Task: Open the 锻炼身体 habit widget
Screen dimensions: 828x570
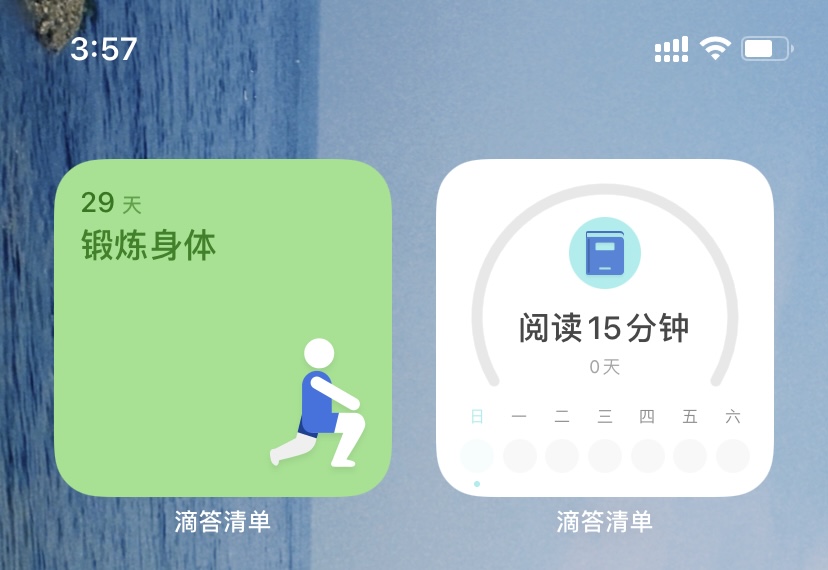Action: [x=222, y=328]
